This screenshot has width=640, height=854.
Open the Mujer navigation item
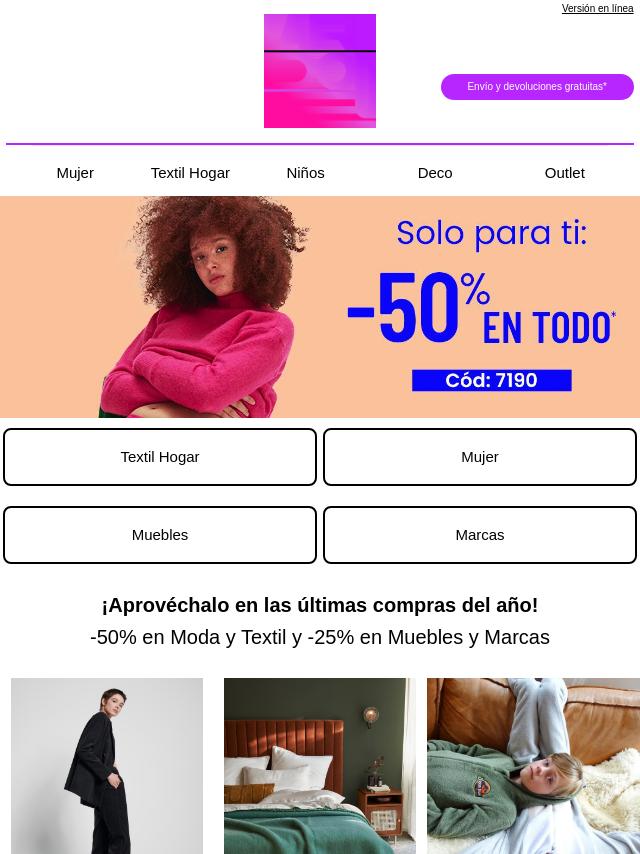tap(75, 172)
